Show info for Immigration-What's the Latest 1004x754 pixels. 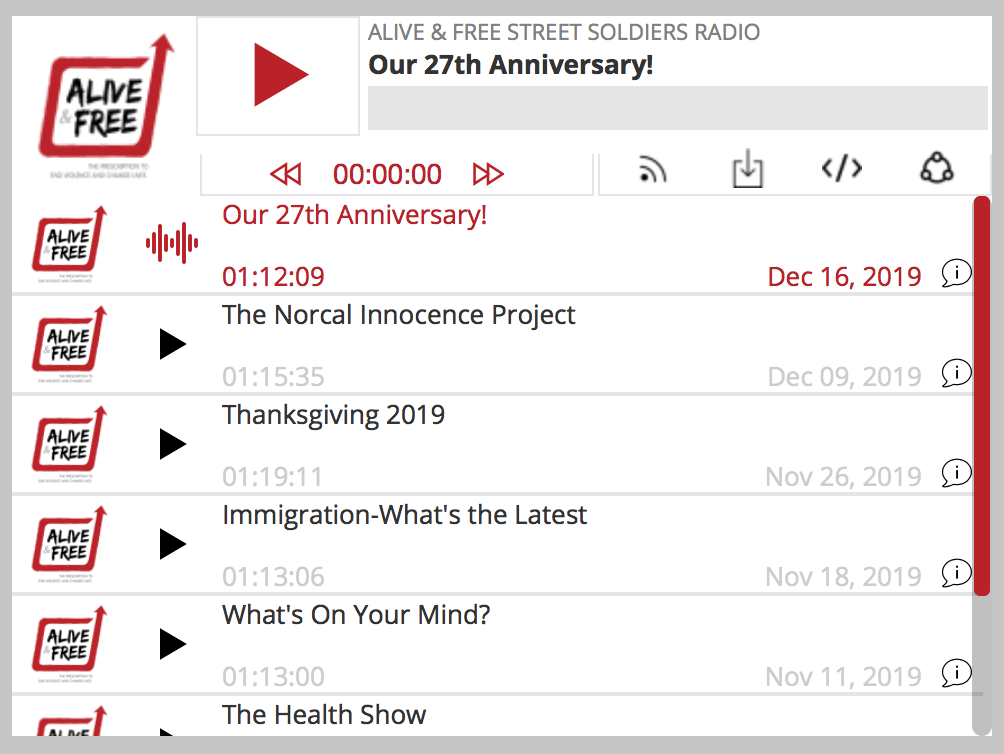tap(957, 573)
